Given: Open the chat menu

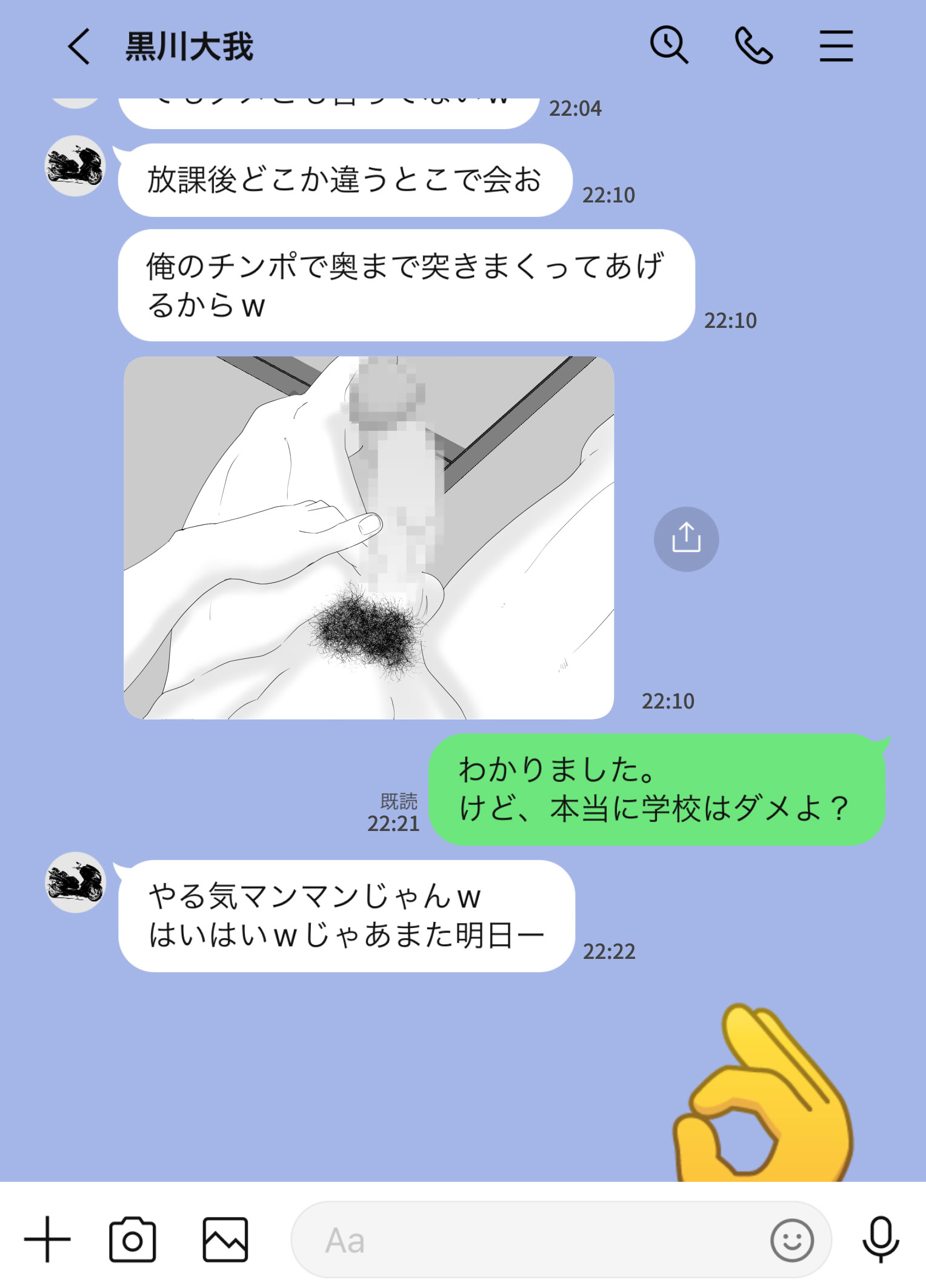Looking at the screenshot, I should (836, 46).
